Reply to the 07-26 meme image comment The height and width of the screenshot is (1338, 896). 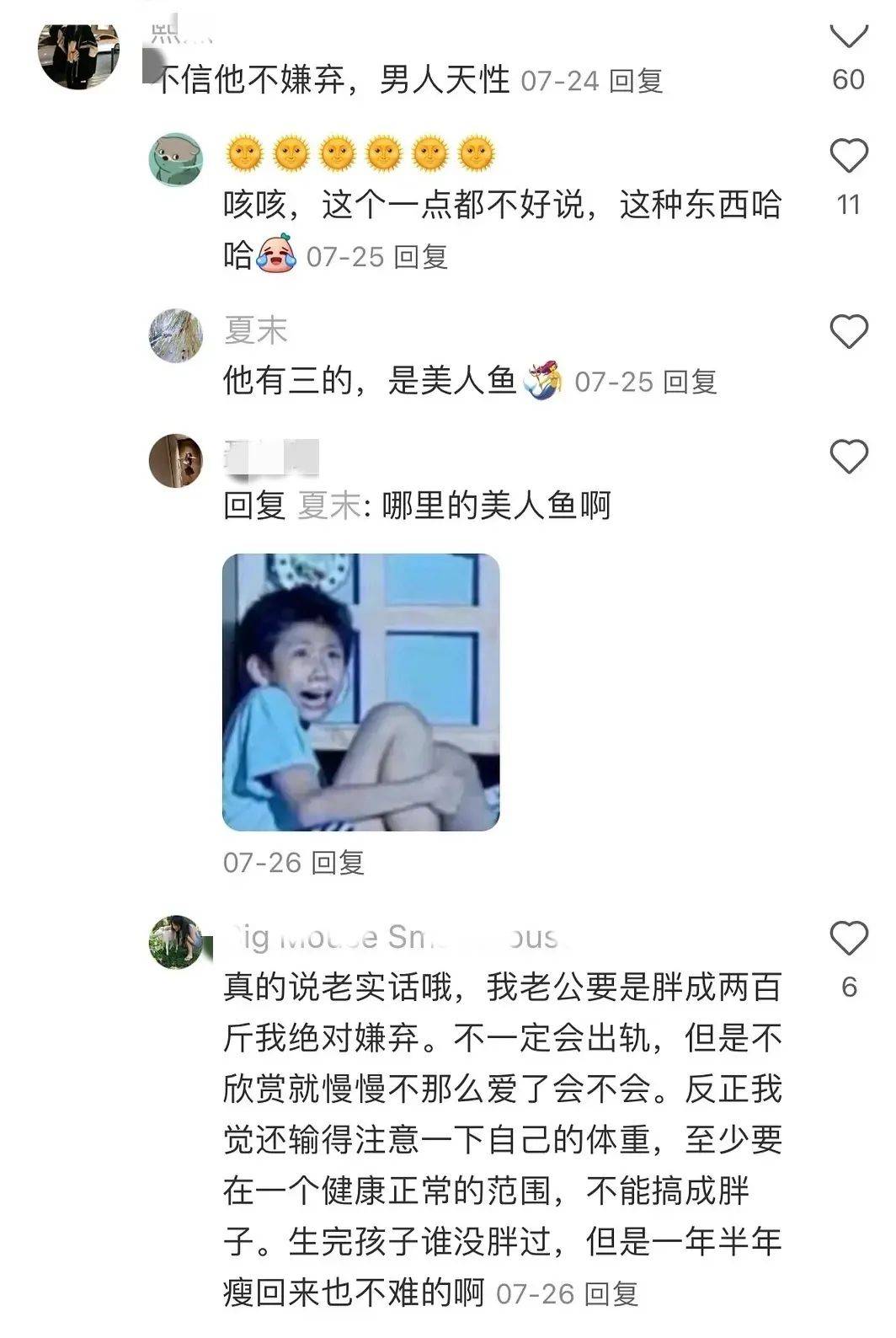click(x=338, y=862)
